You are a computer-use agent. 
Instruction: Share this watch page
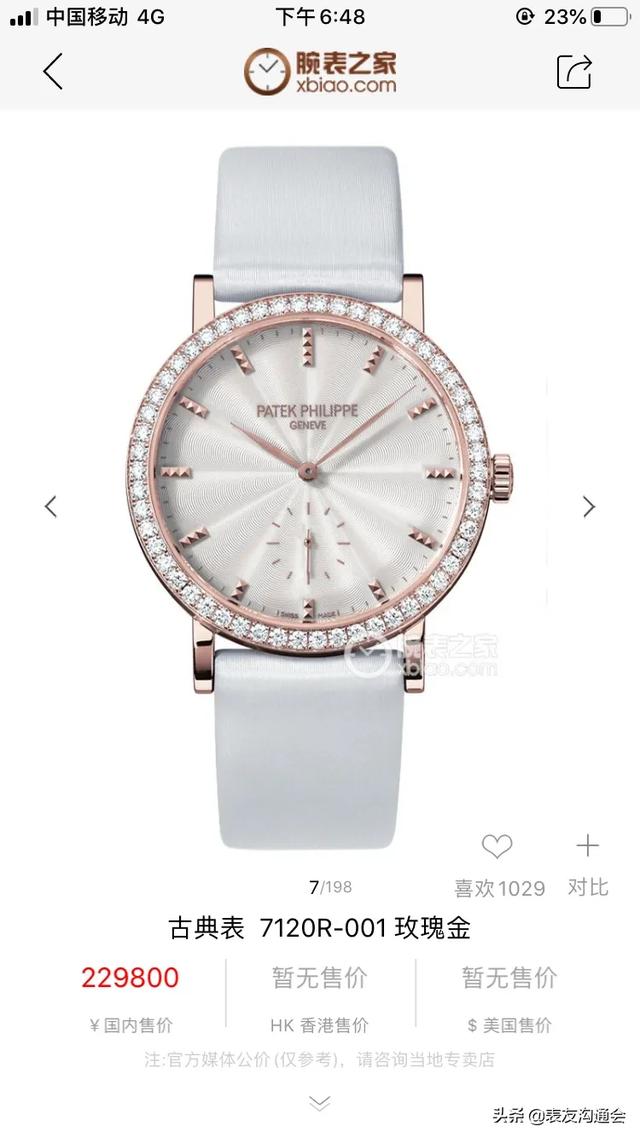(574, 71)
